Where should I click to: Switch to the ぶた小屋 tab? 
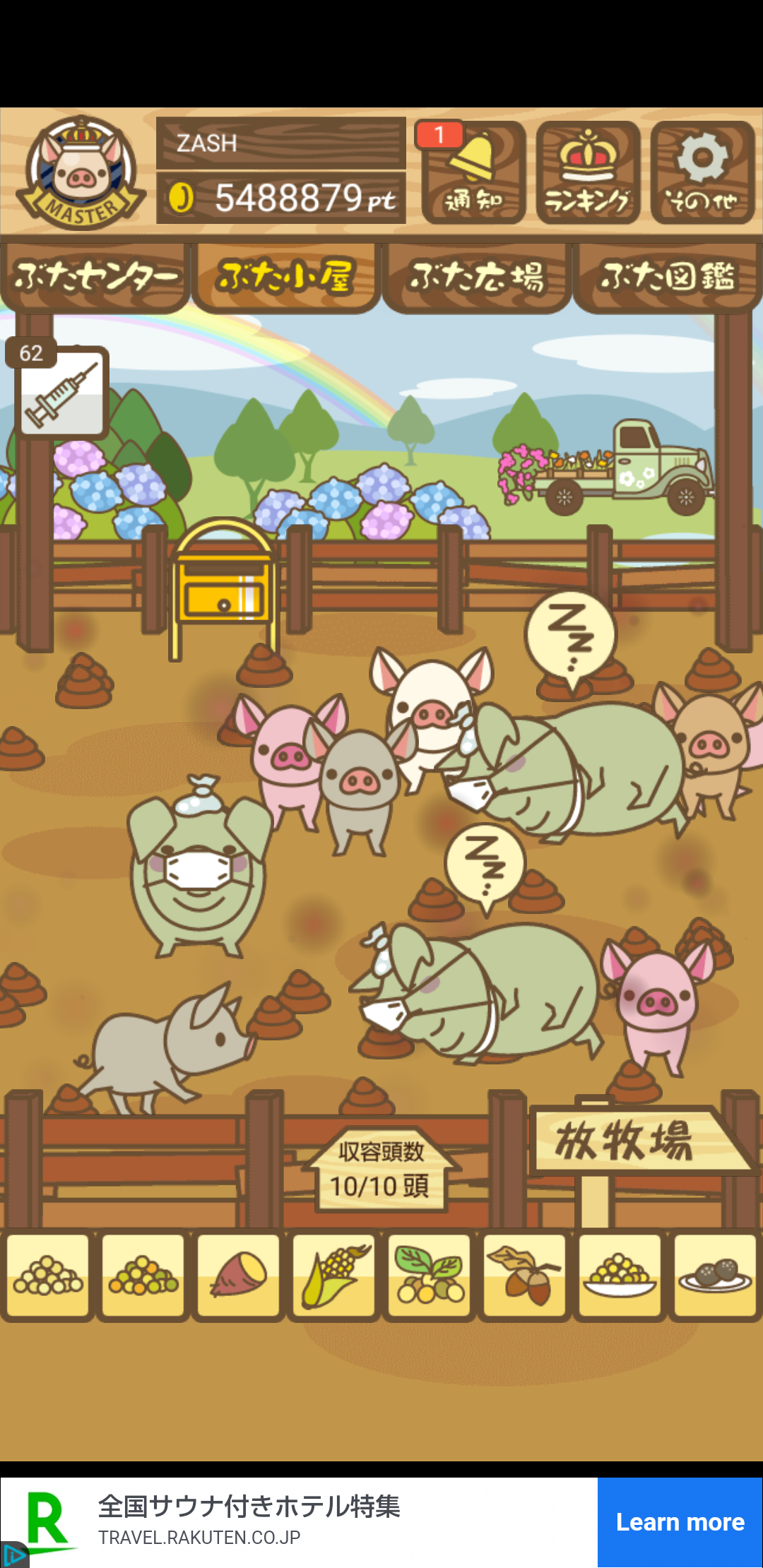(286, 277)
